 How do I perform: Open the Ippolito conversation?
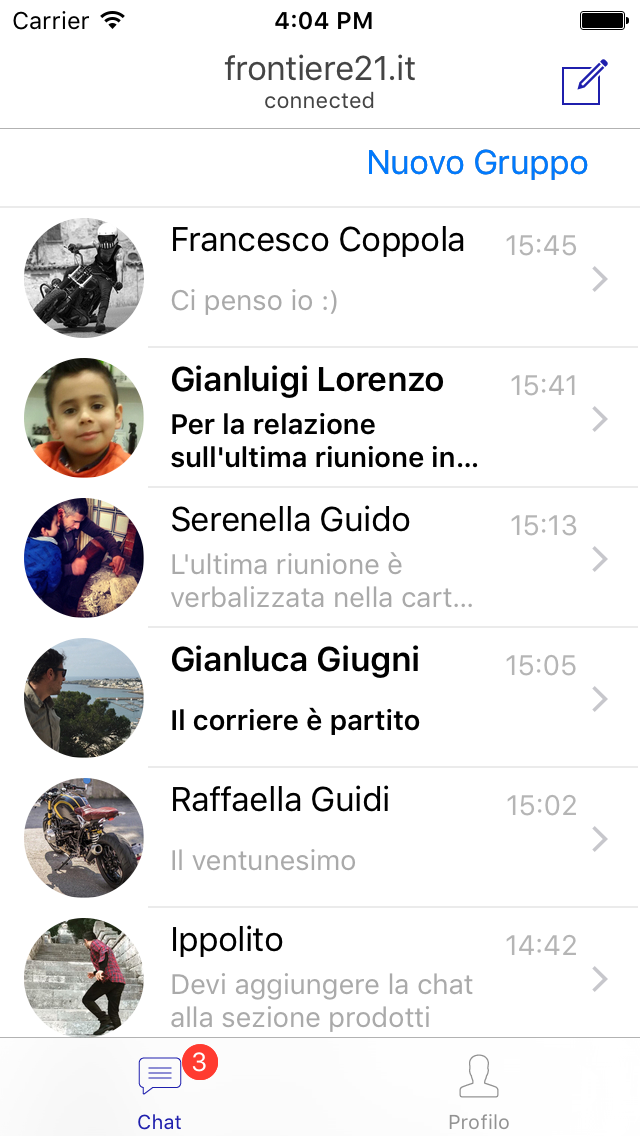click(320, 973)
